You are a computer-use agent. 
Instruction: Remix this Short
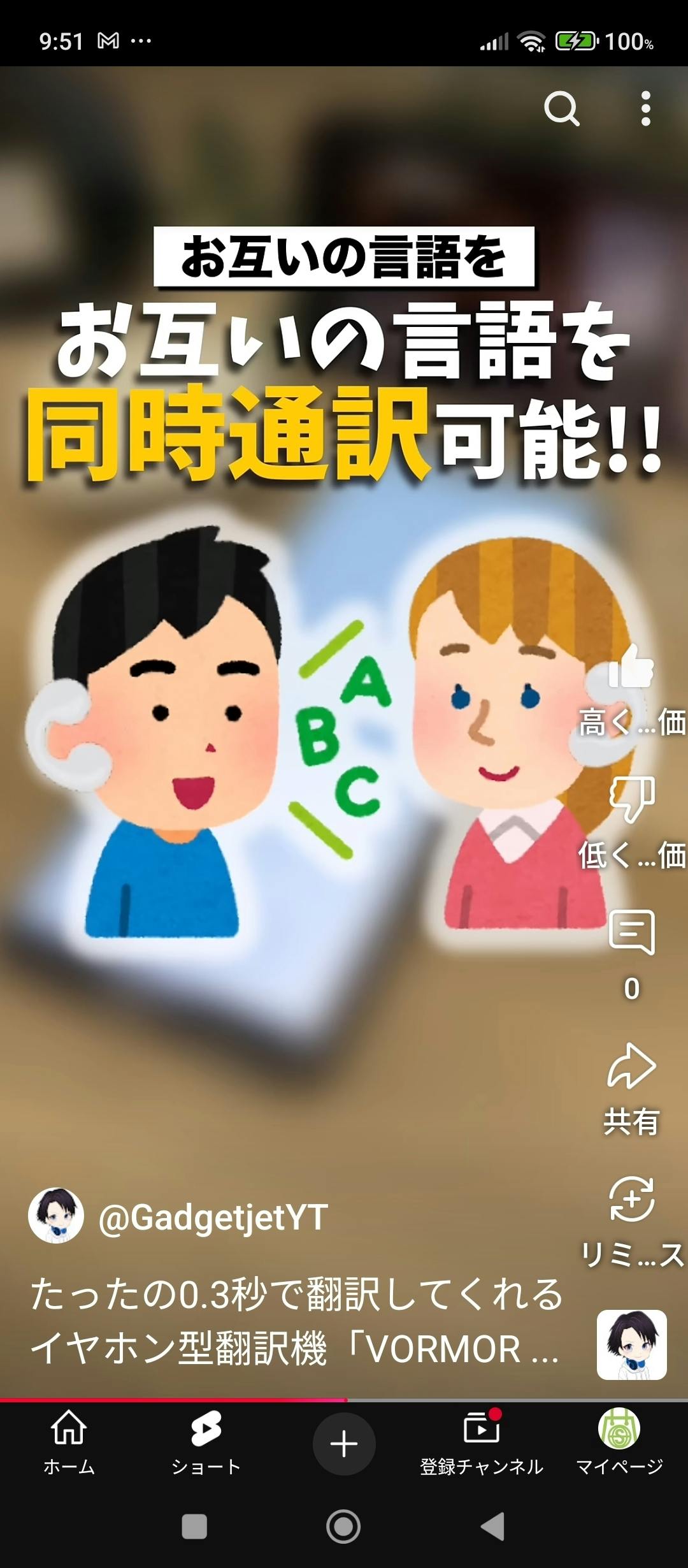coord(631,1200)
